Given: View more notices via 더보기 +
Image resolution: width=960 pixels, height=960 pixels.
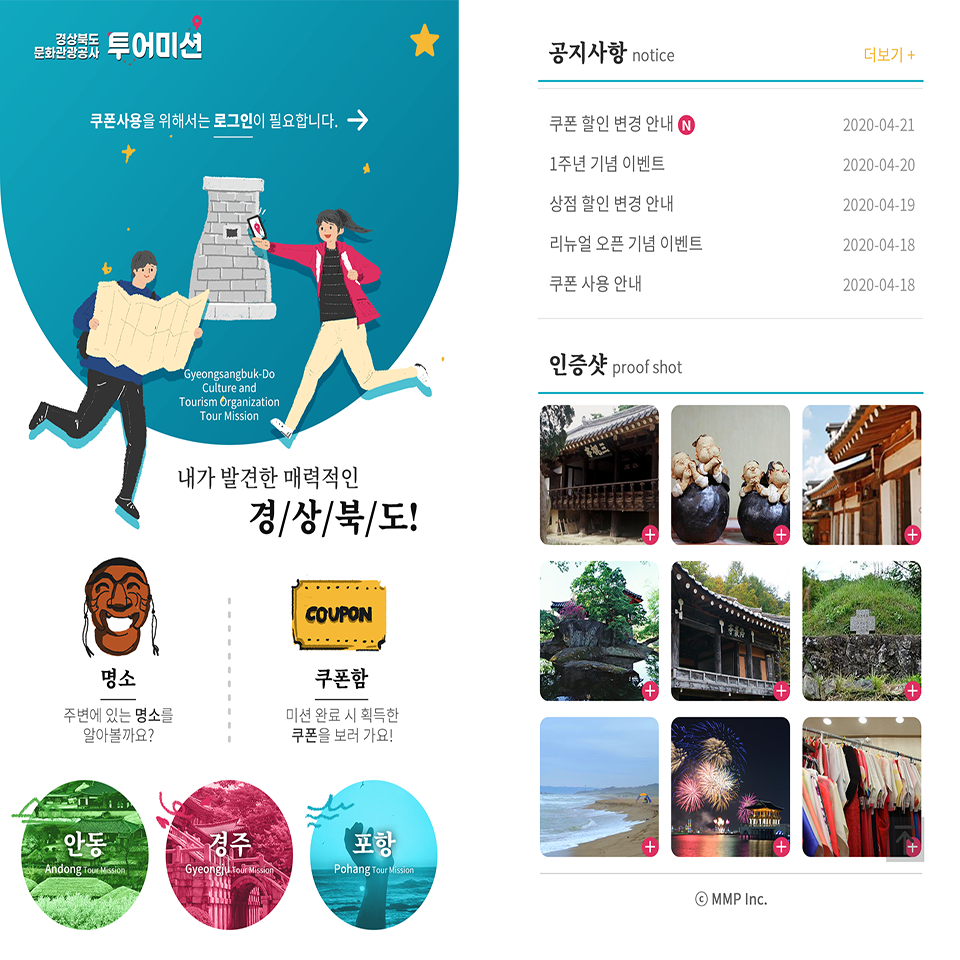Looking at the screenshot, I should pyautogui.click(x=889, y=55).
